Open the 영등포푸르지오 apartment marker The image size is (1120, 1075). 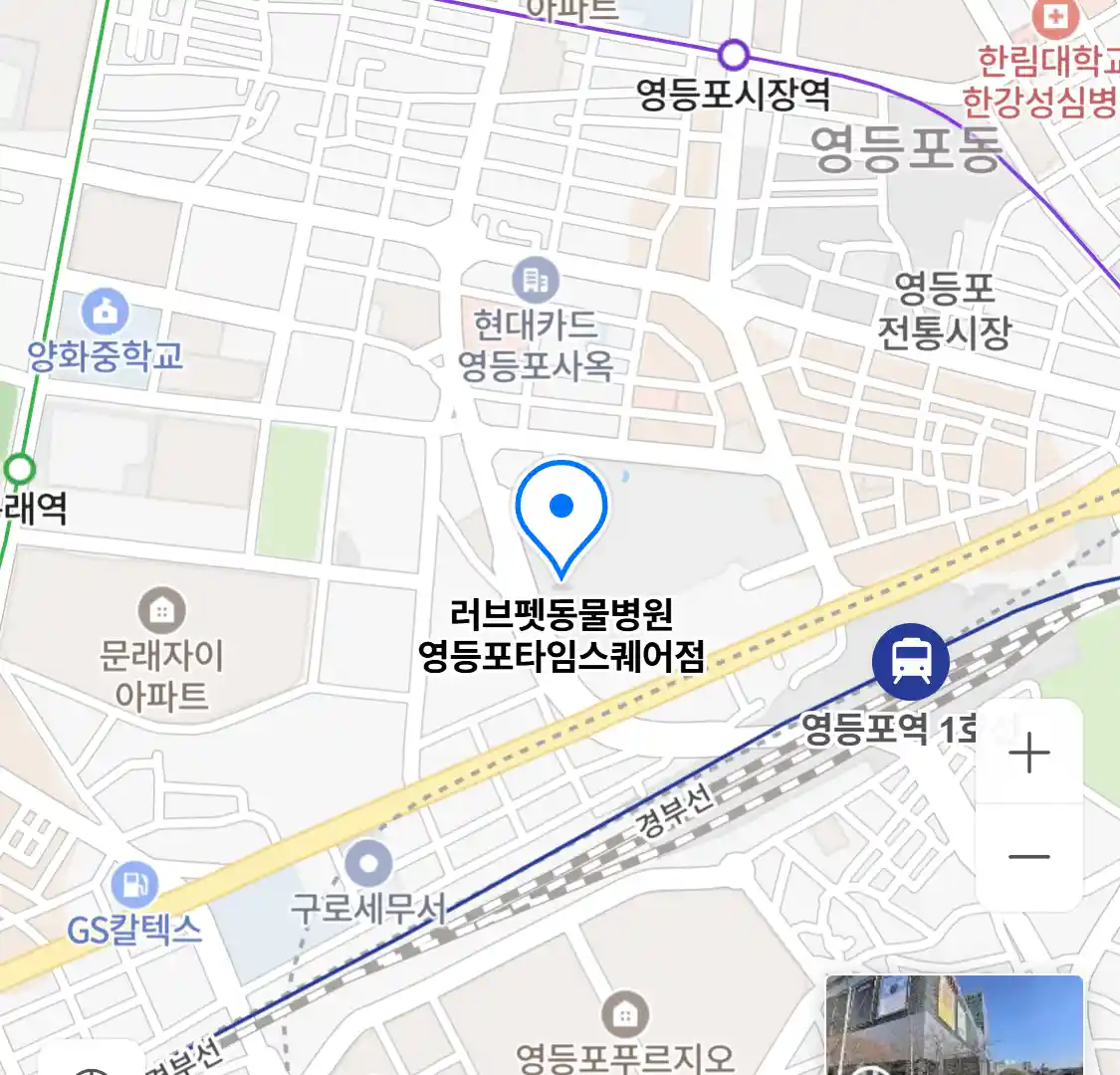(x=624, y=1016)
